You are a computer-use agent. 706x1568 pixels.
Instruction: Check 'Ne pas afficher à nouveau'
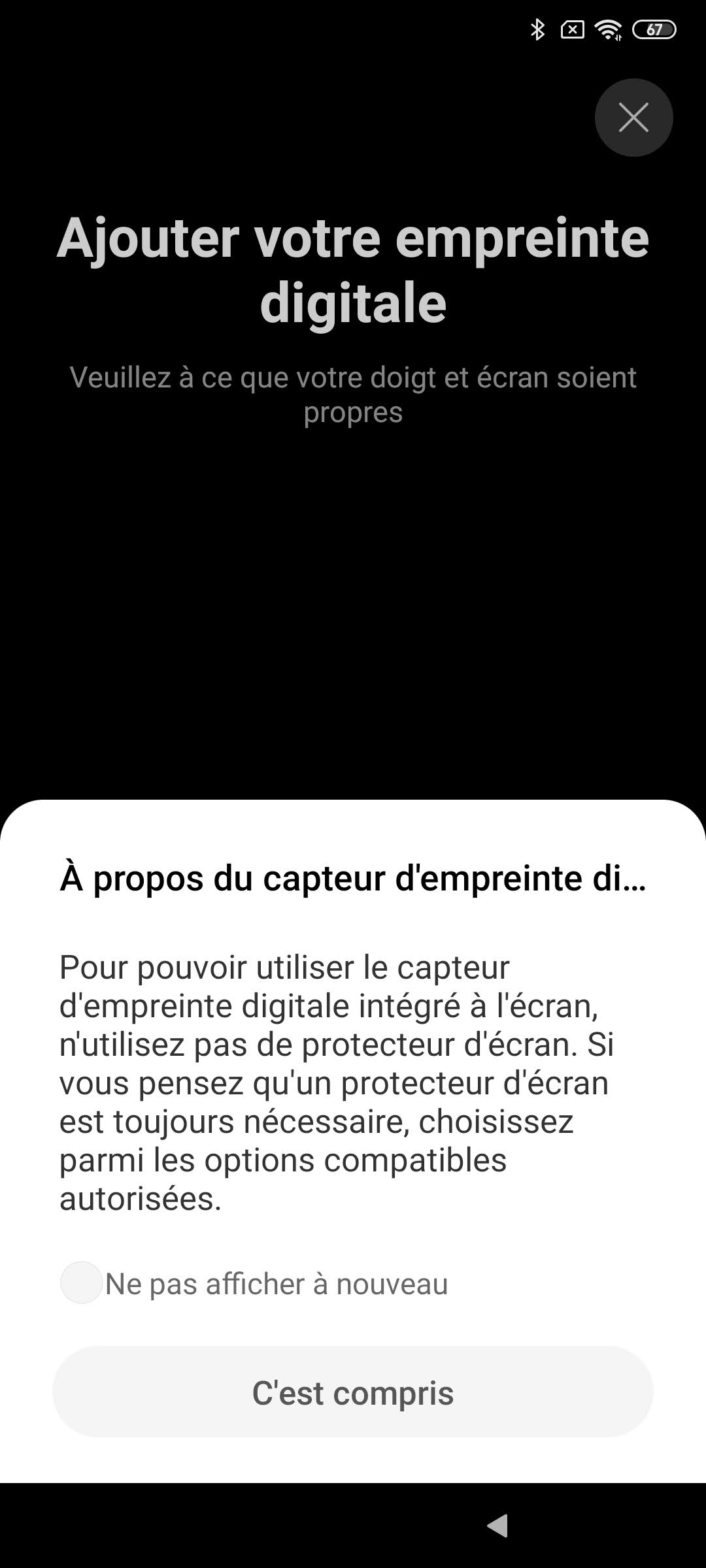(82, 1283)
